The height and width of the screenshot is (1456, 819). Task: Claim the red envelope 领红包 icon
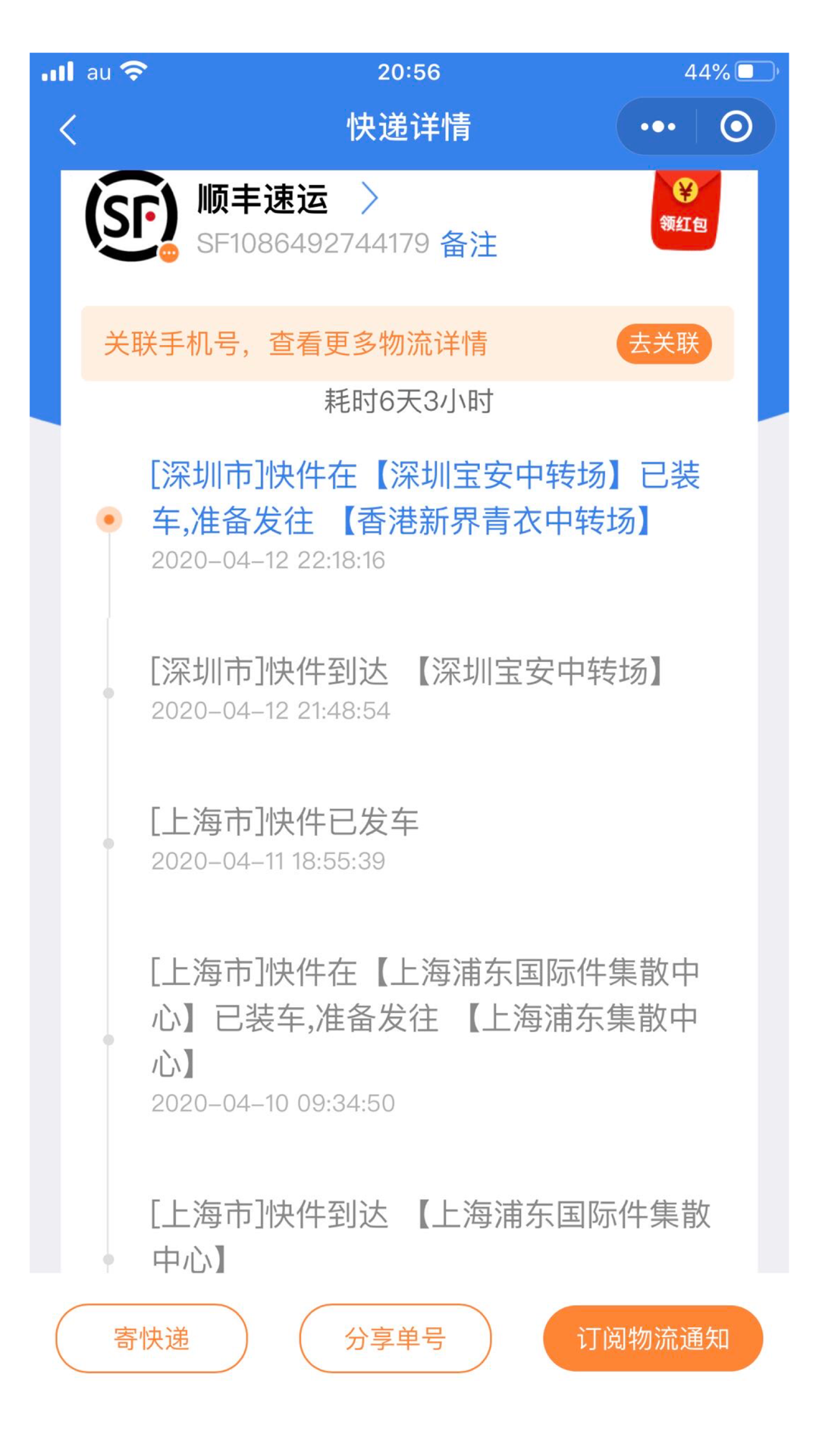tap(683, 210)
